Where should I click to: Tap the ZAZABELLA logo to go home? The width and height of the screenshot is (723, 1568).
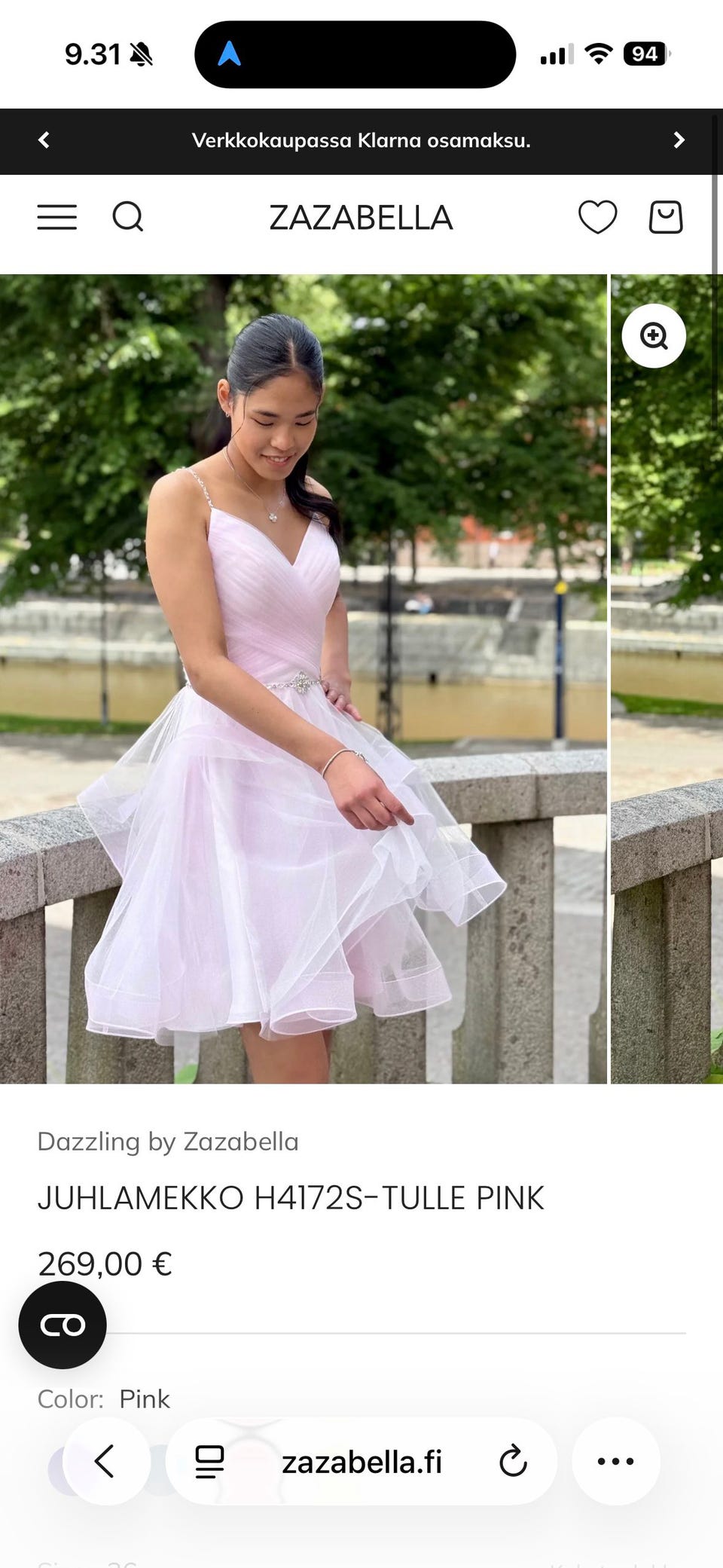[361, 218]
